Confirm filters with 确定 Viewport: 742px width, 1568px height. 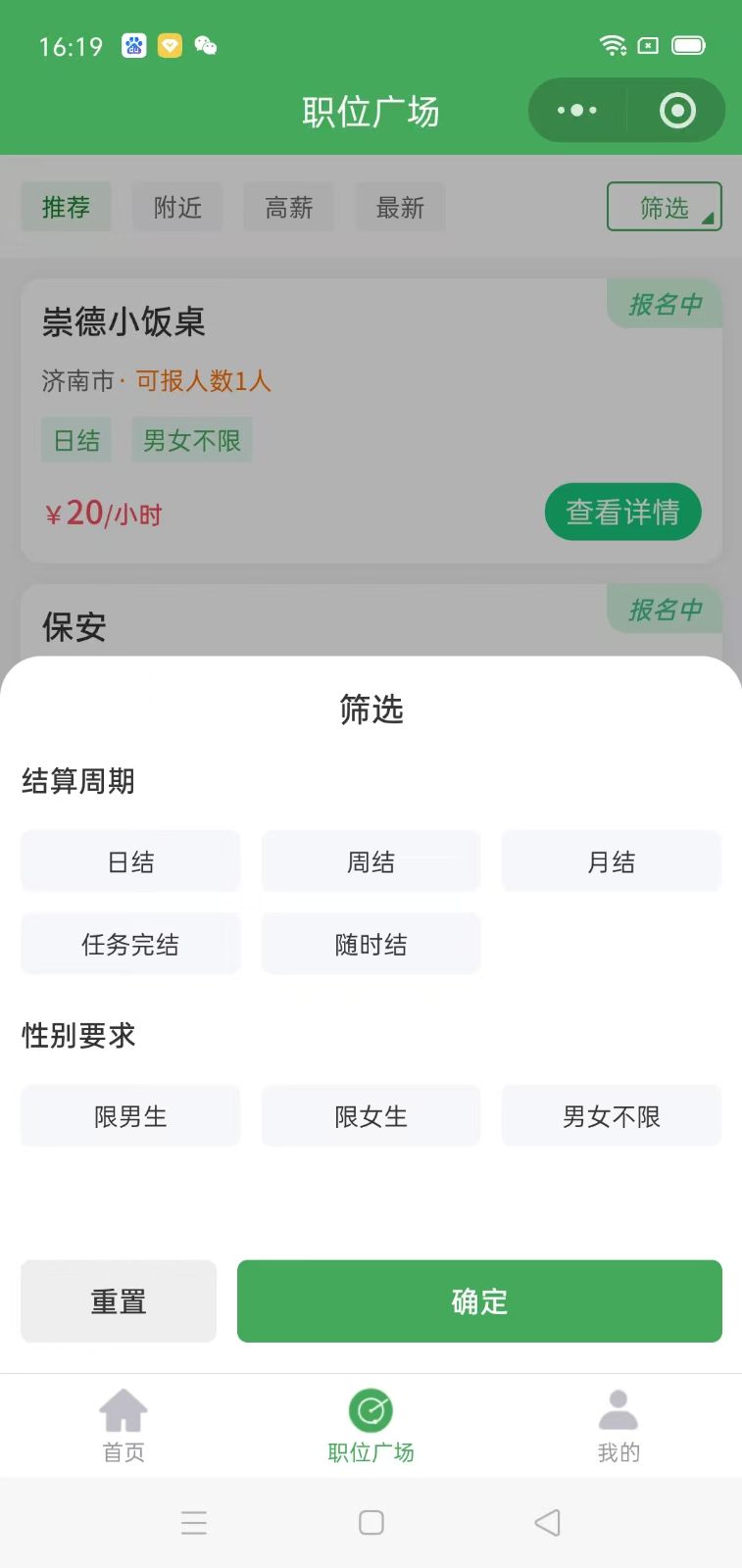[x=479, y=1301]
